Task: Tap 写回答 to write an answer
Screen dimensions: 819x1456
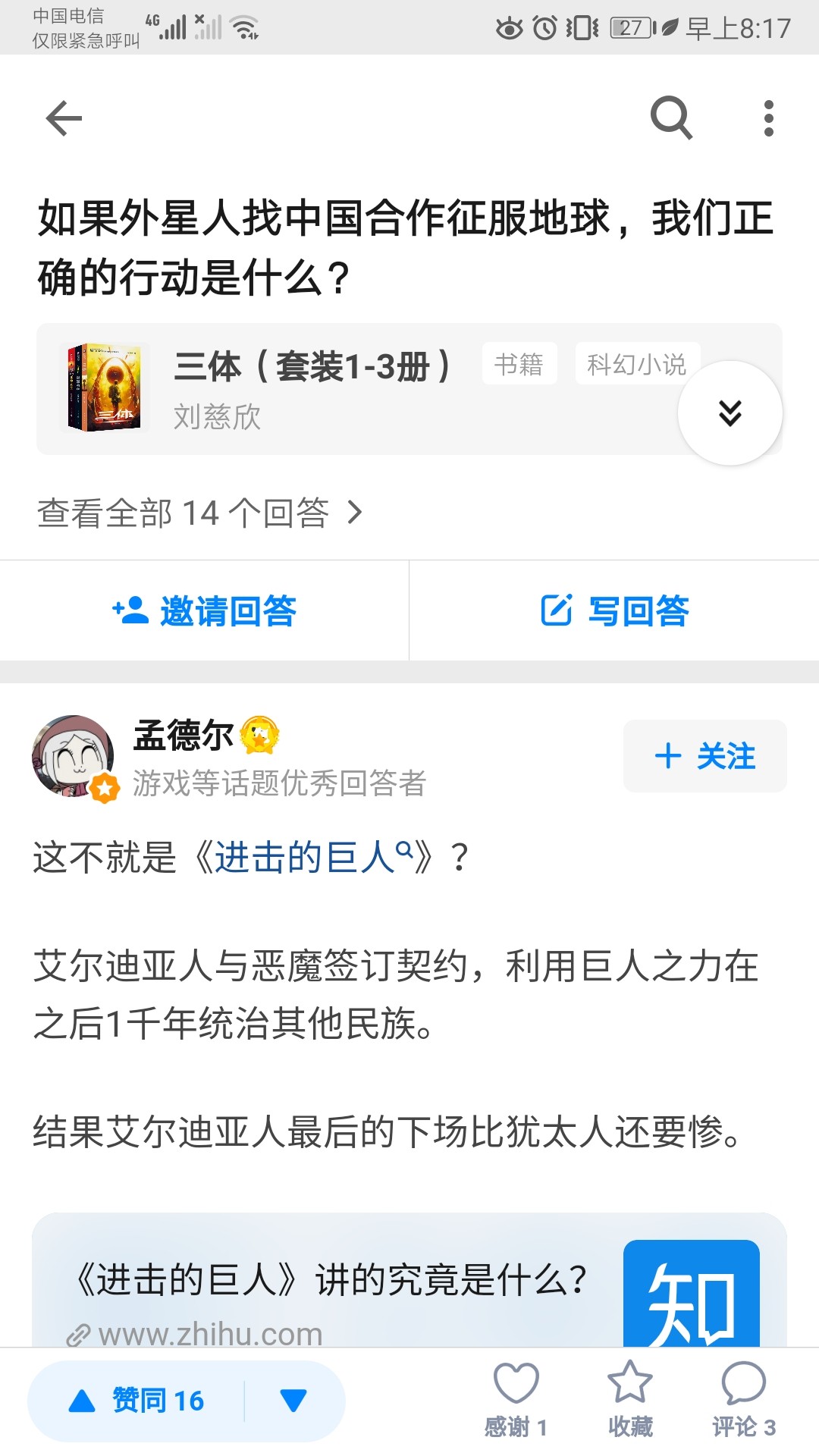Action: [x=614, y=610]
